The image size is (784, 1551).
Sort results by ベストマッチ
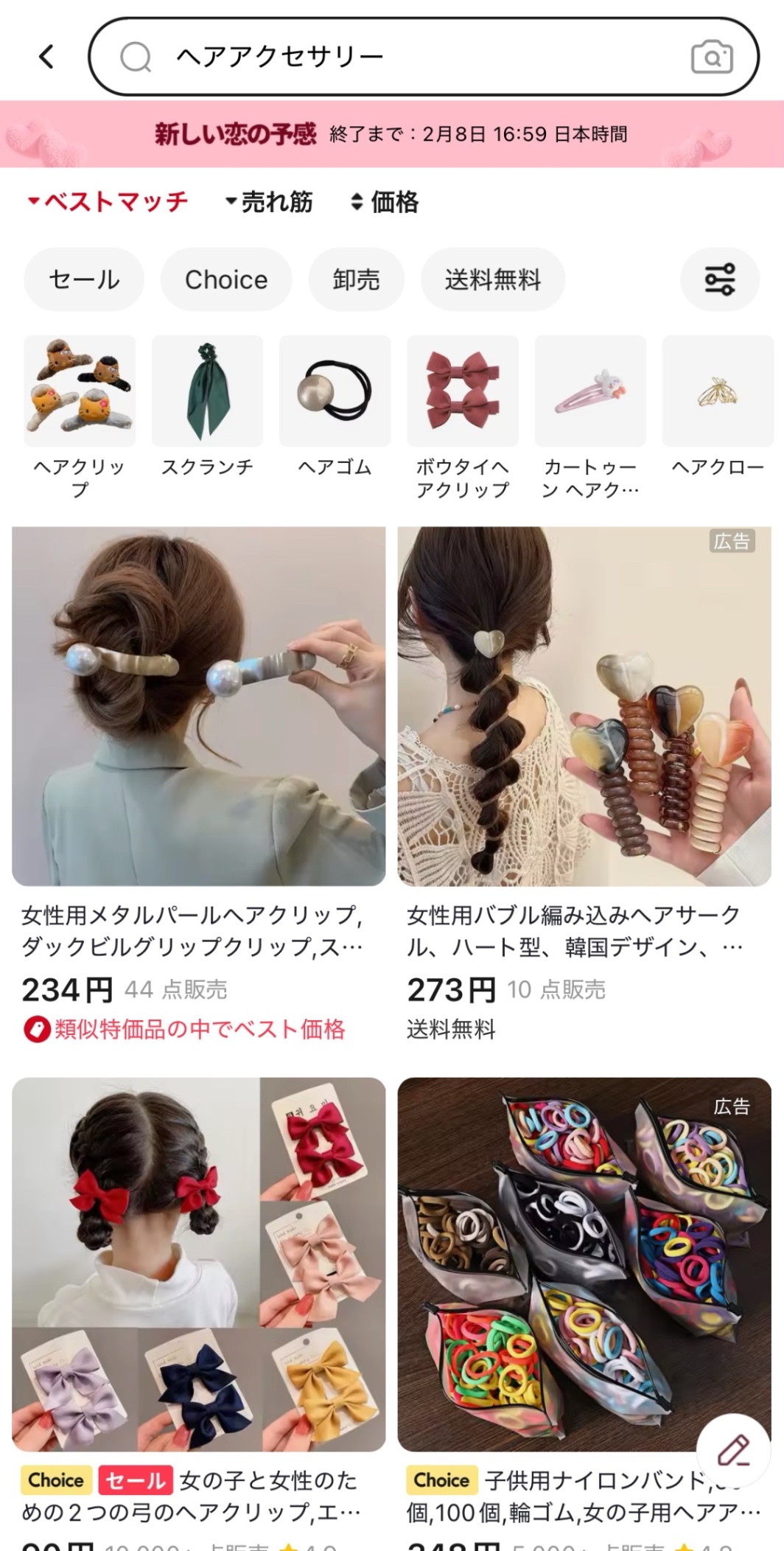108,202
